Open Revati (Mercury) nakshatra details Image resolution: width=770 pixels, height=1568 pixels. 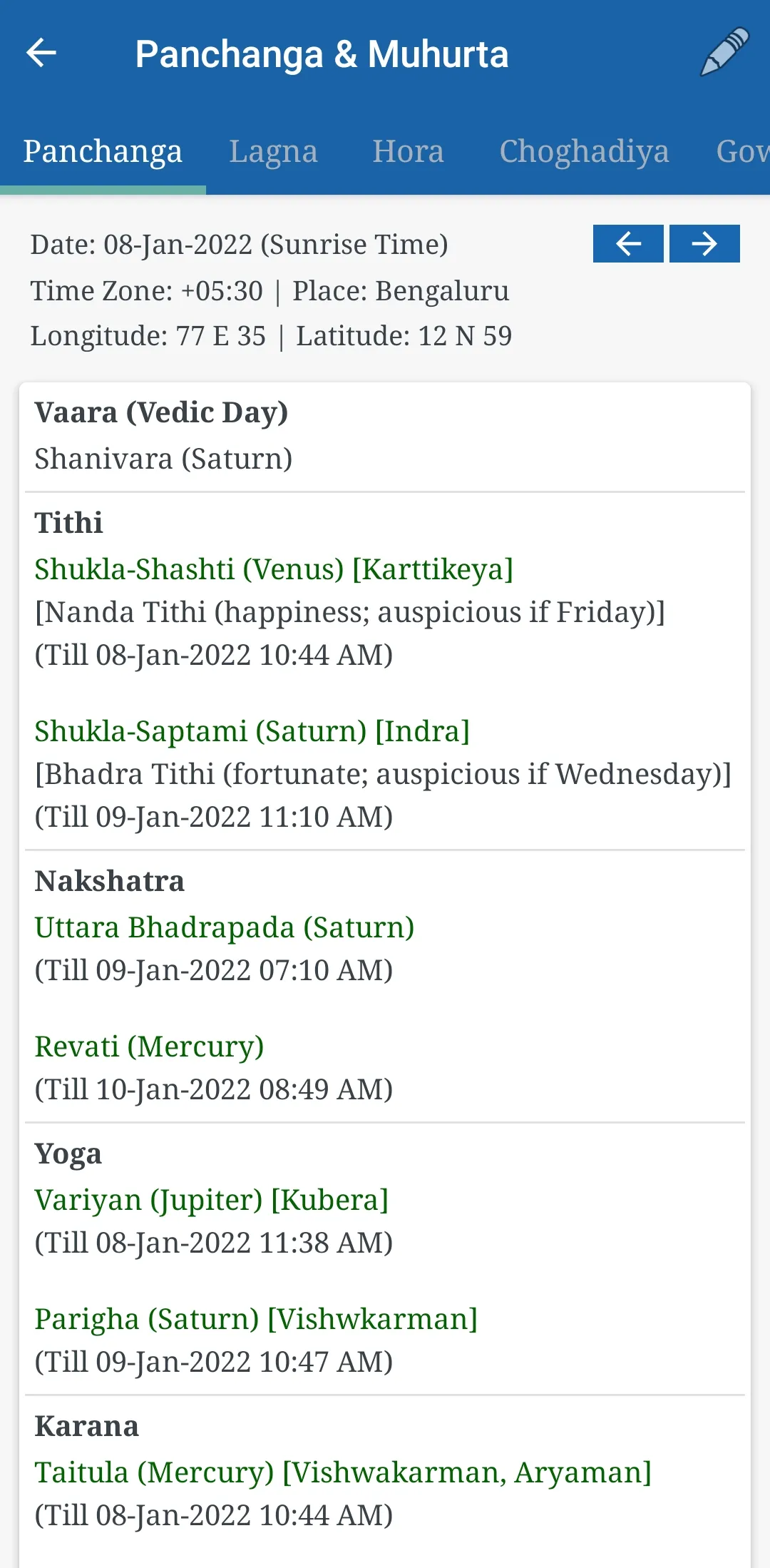pyautogui.click(x=150, y=1046)
